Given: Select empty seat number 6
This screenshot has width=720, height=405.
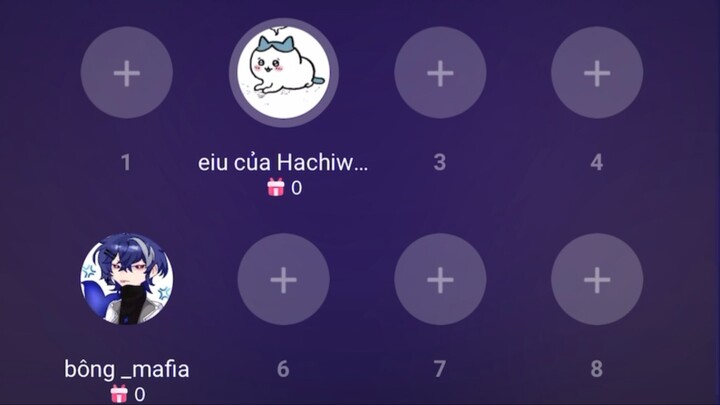Looking at the screenshot, I should pos(284,280).
